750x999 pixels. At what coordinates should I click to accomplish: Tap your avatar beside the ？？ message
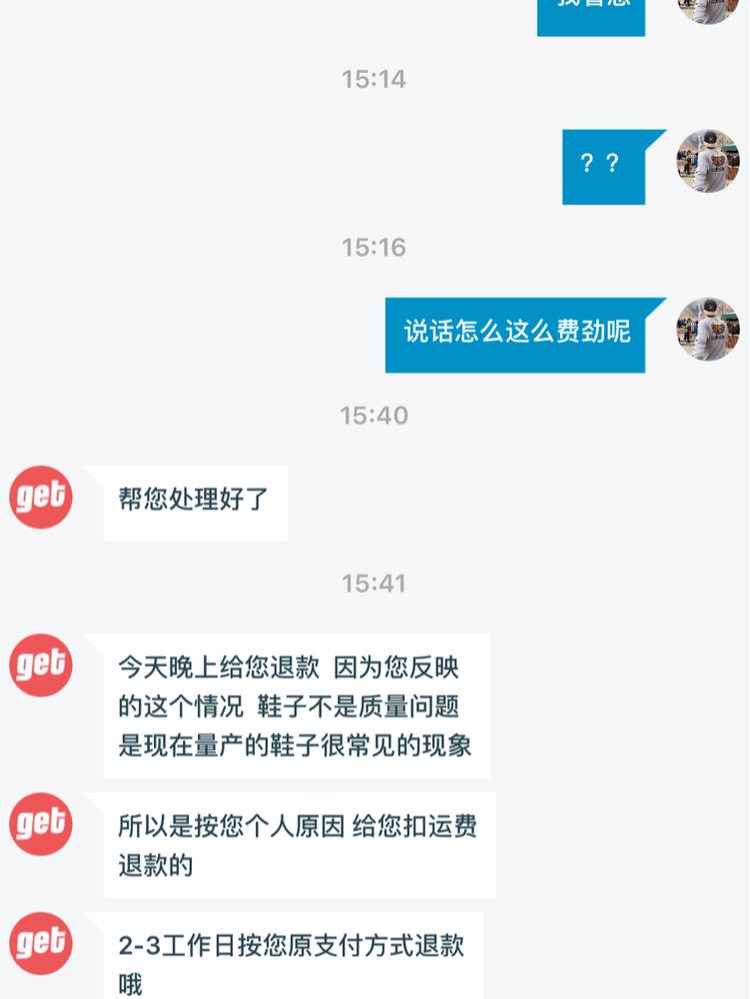708,161
